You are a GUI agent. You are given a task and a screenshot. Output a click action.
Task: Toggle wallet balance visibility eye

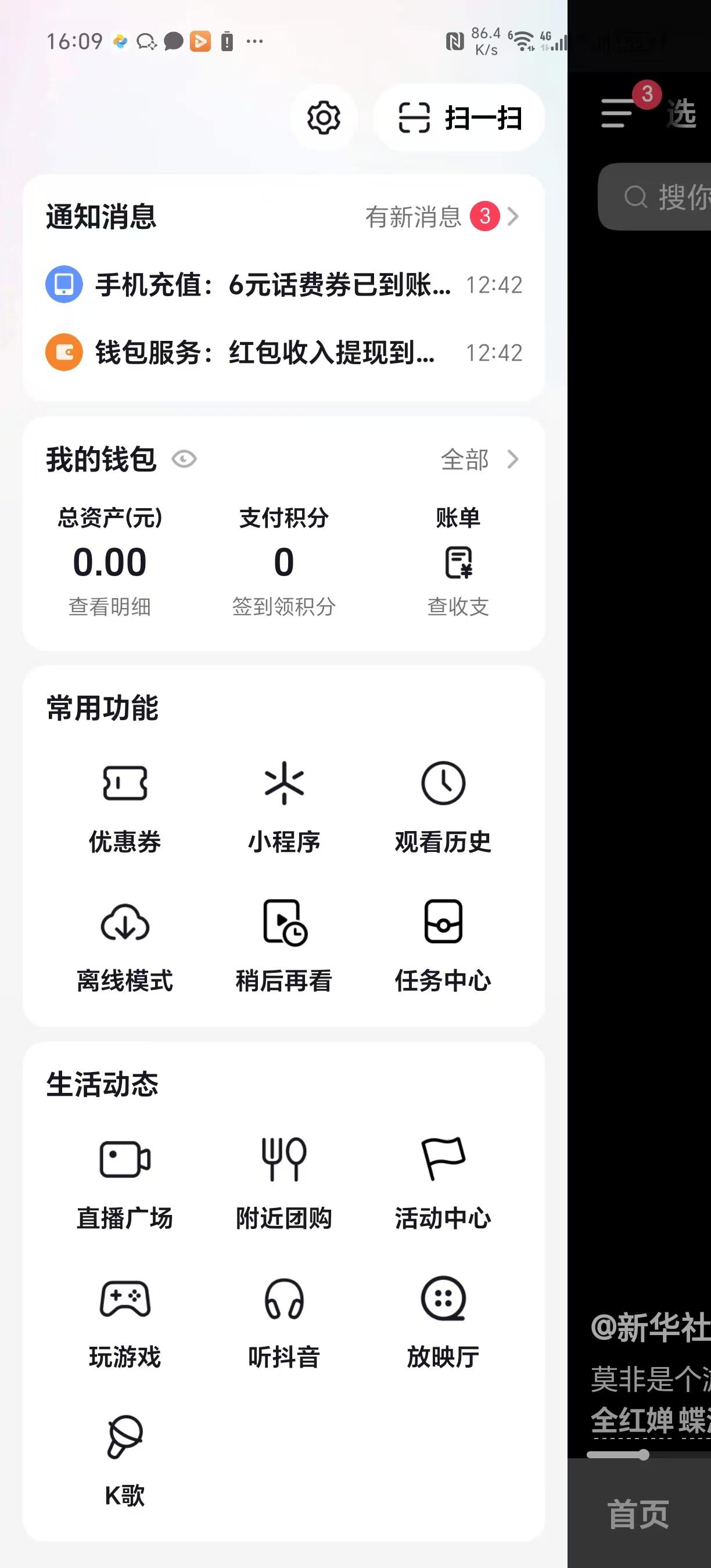184,459
